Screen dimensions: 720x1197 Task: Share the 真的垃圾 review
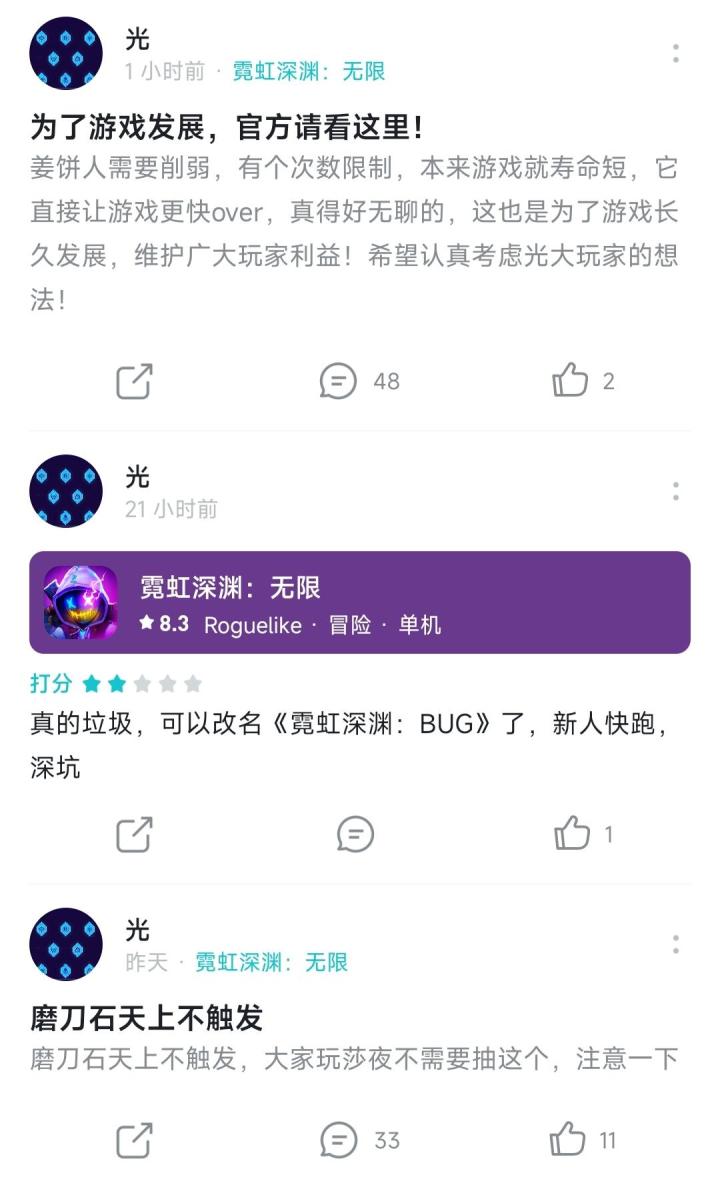pyautogui.click(x=134, y=834)
